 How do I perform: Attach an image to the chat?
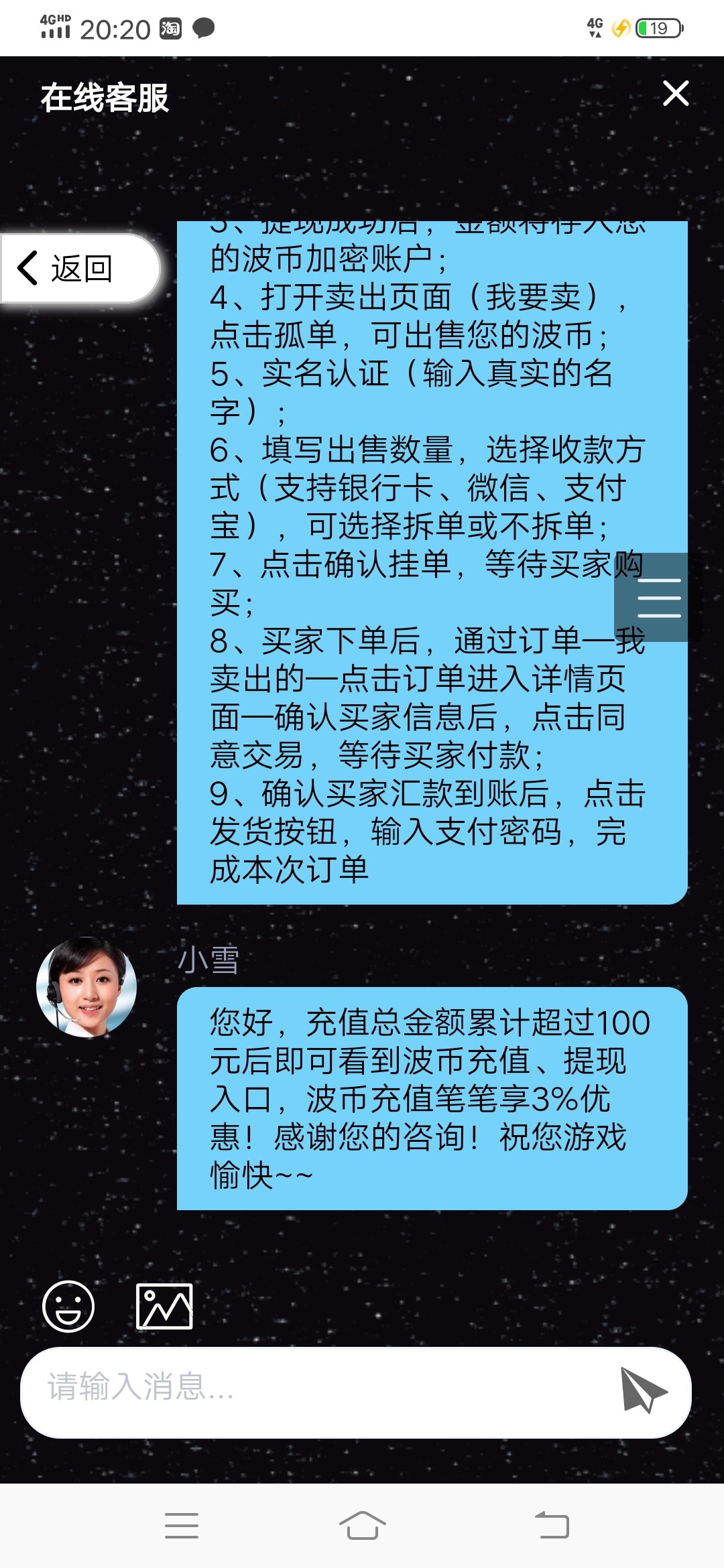(x=164, y=1307)
